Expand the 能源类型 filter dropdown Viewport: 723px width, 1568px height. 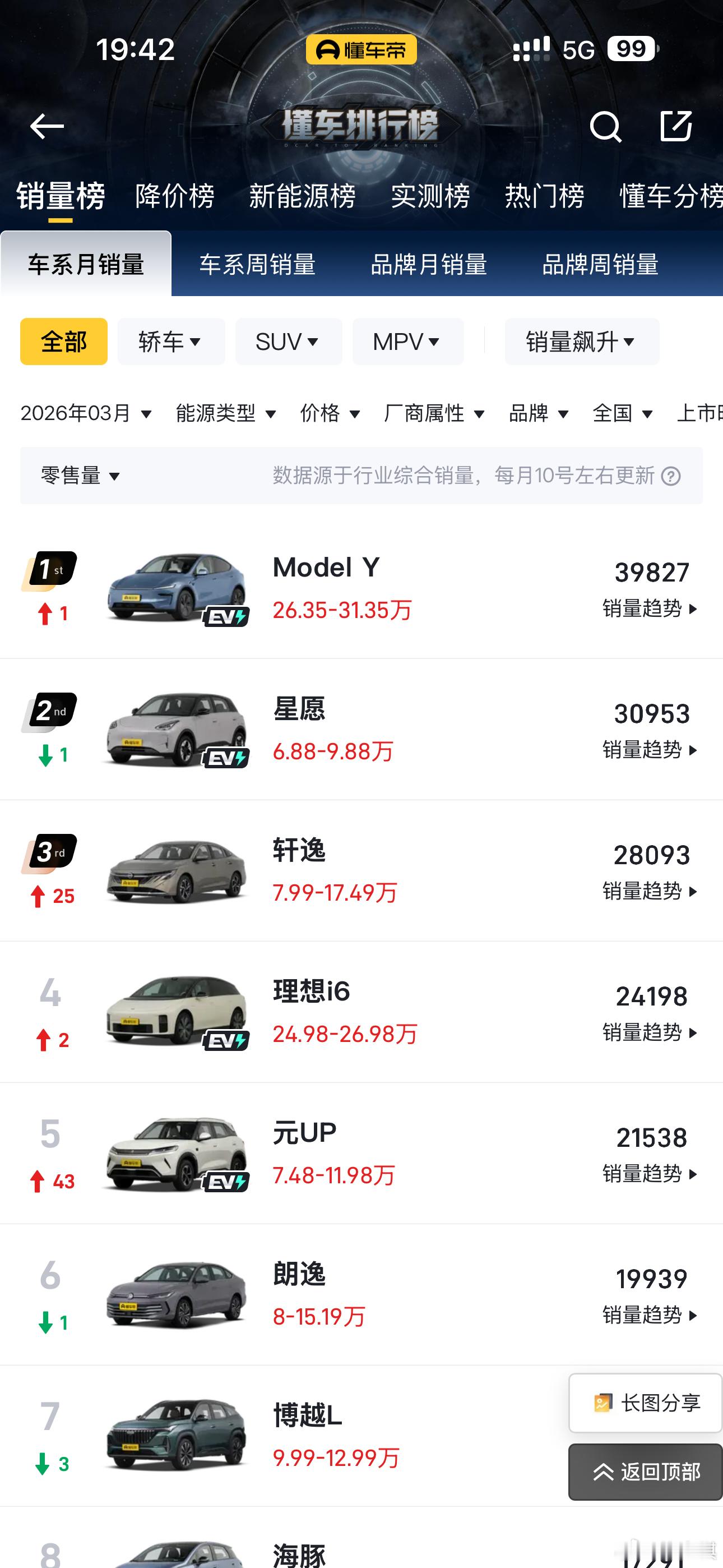tap(225, 413)
